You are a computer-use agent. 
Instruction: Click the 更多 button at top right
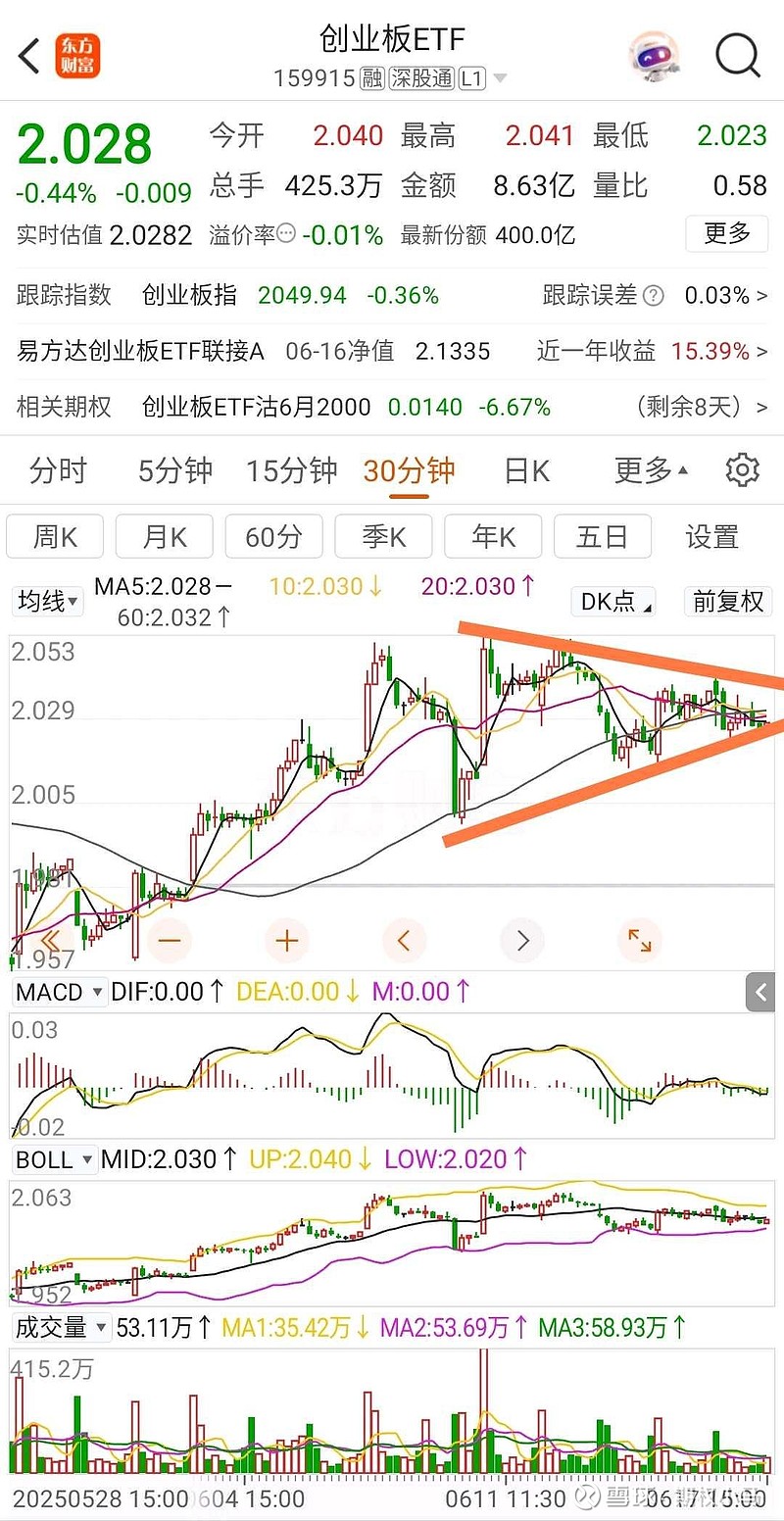pos(726,234)
